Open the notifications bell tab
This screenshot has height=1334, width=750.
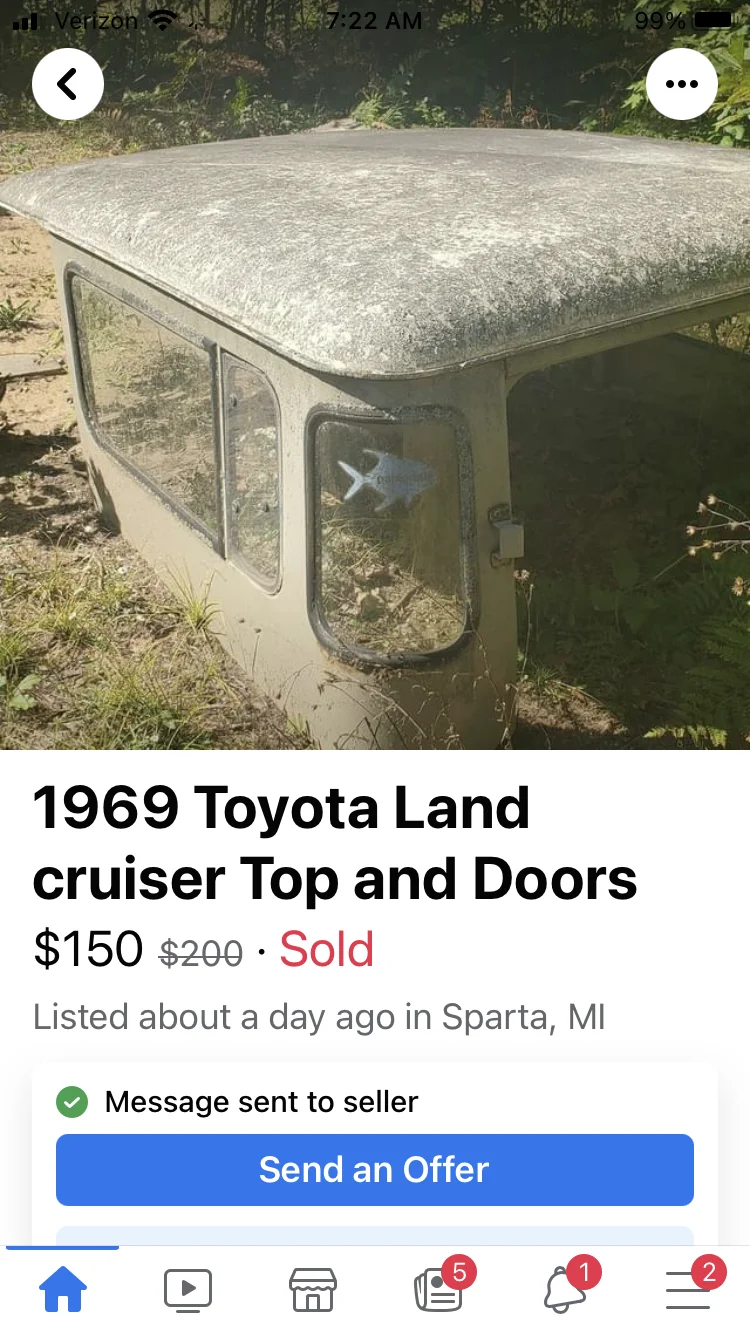[x=565, y=1290]
